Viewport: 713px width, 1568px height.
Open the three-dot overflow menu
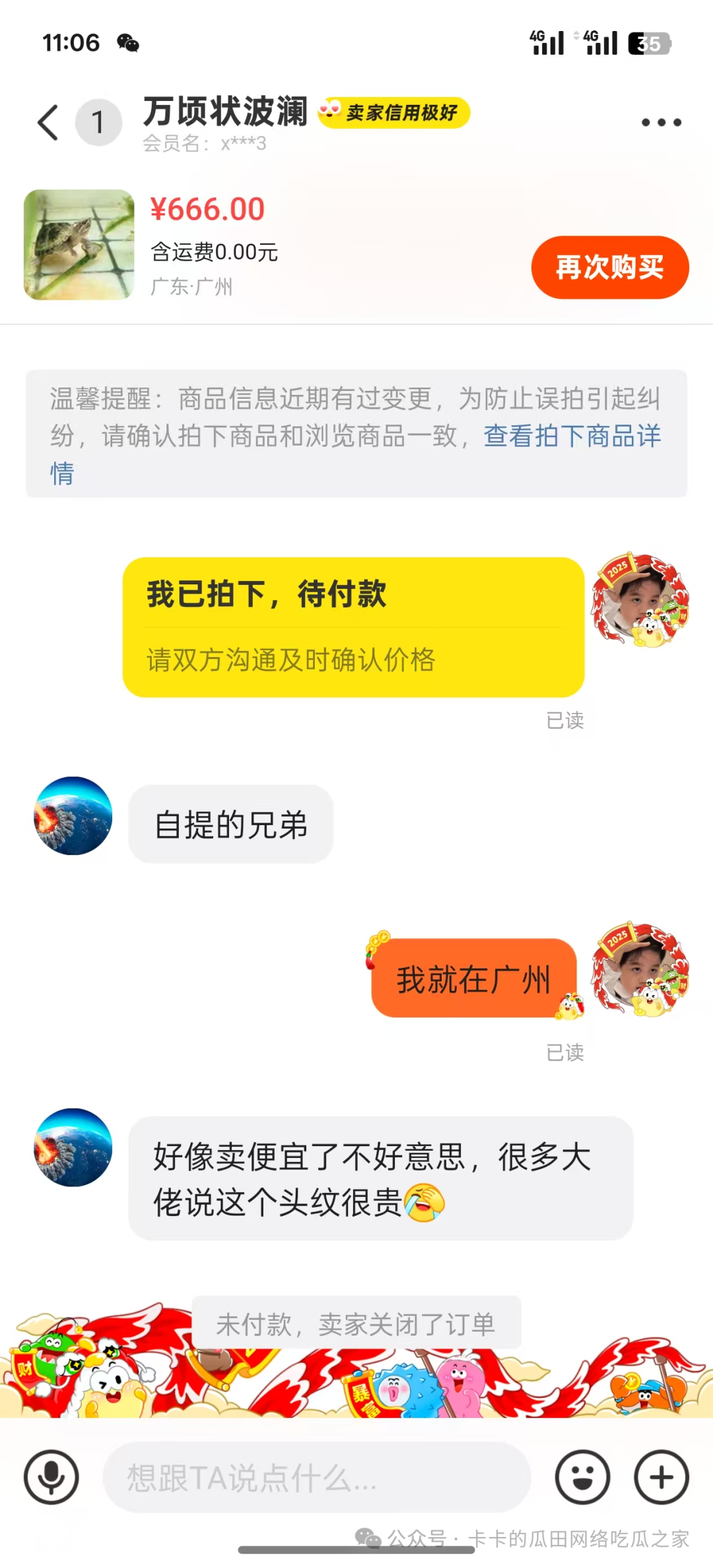click(661, 123)
